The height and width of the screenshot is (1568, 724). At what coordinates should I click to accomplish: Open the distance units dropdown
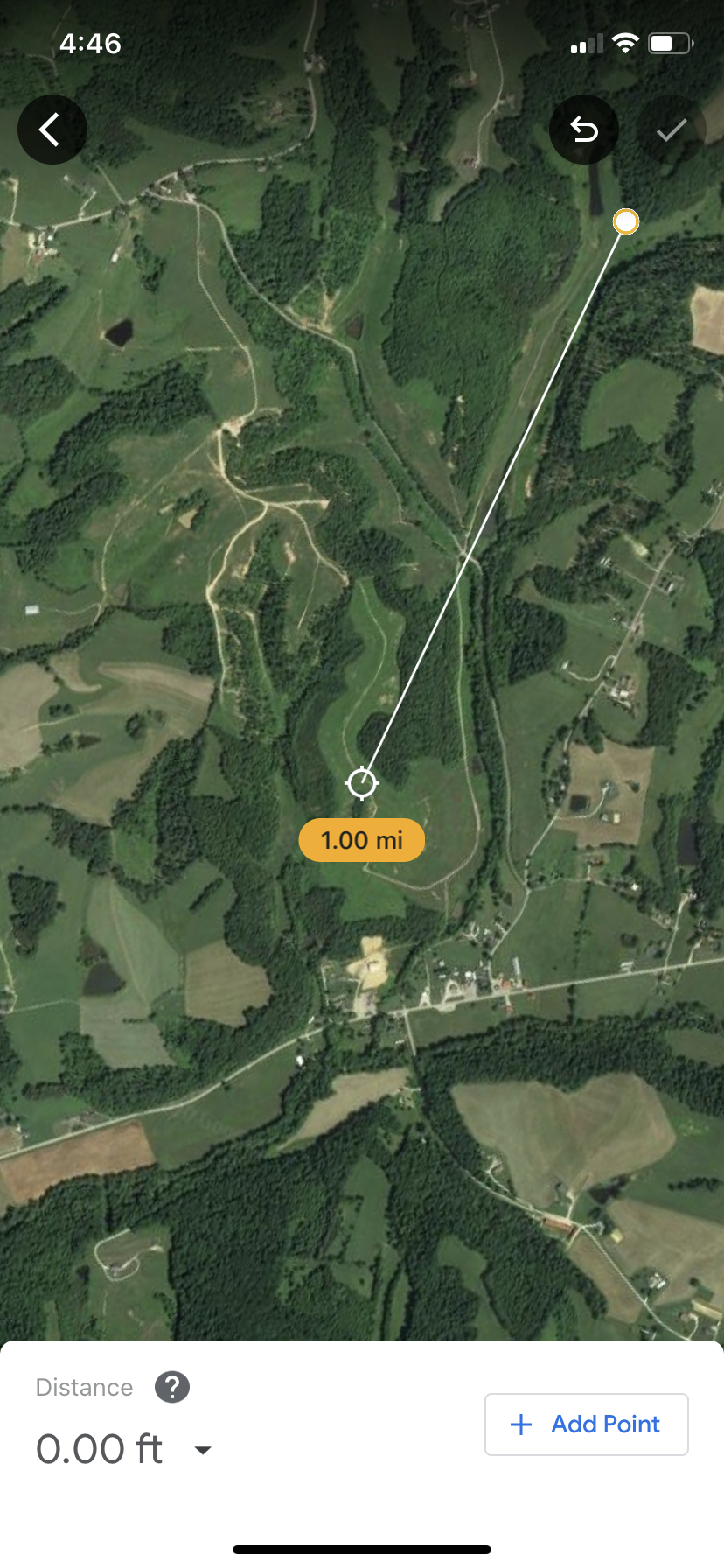203,1450
